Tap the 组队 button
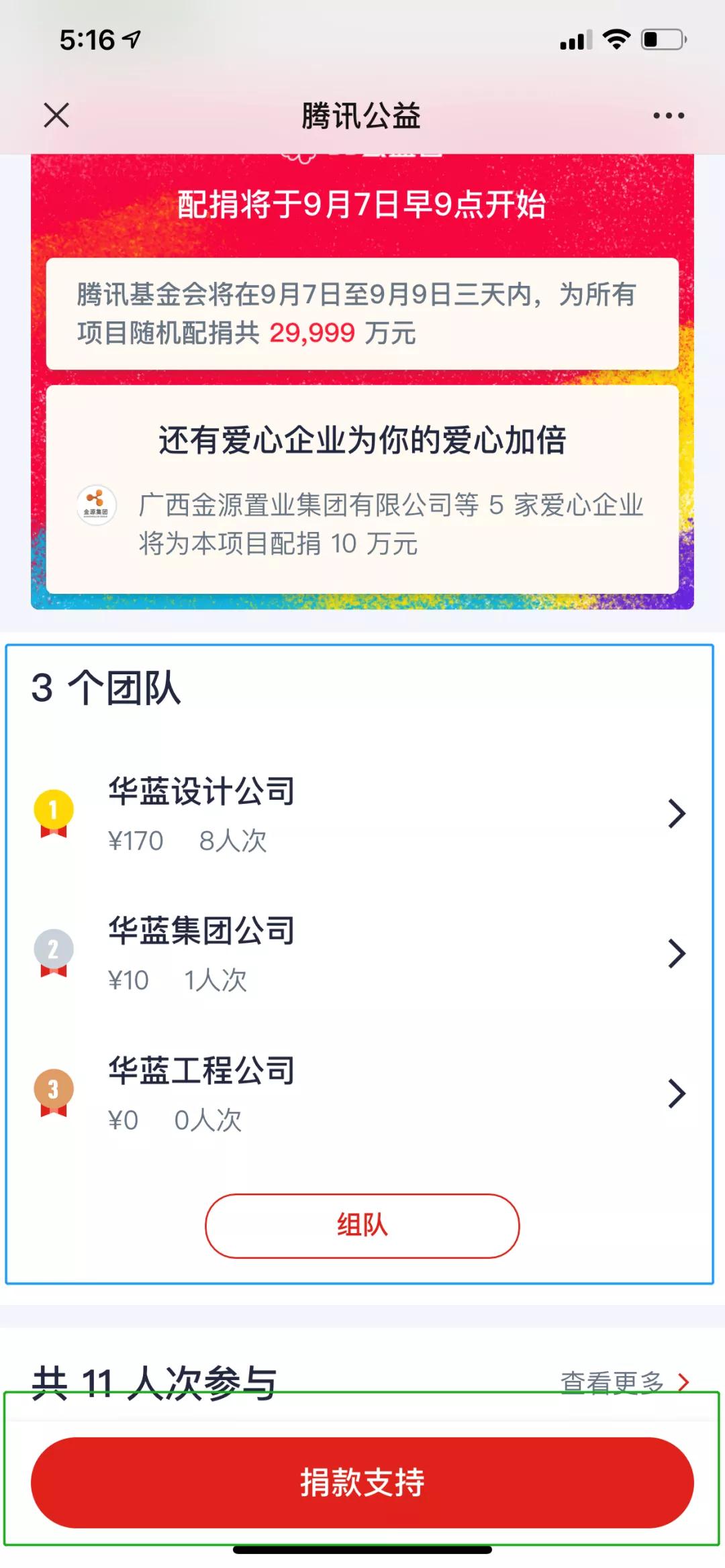The width and height of the screenshot is (725, 1568). [x=362, y=1225]
